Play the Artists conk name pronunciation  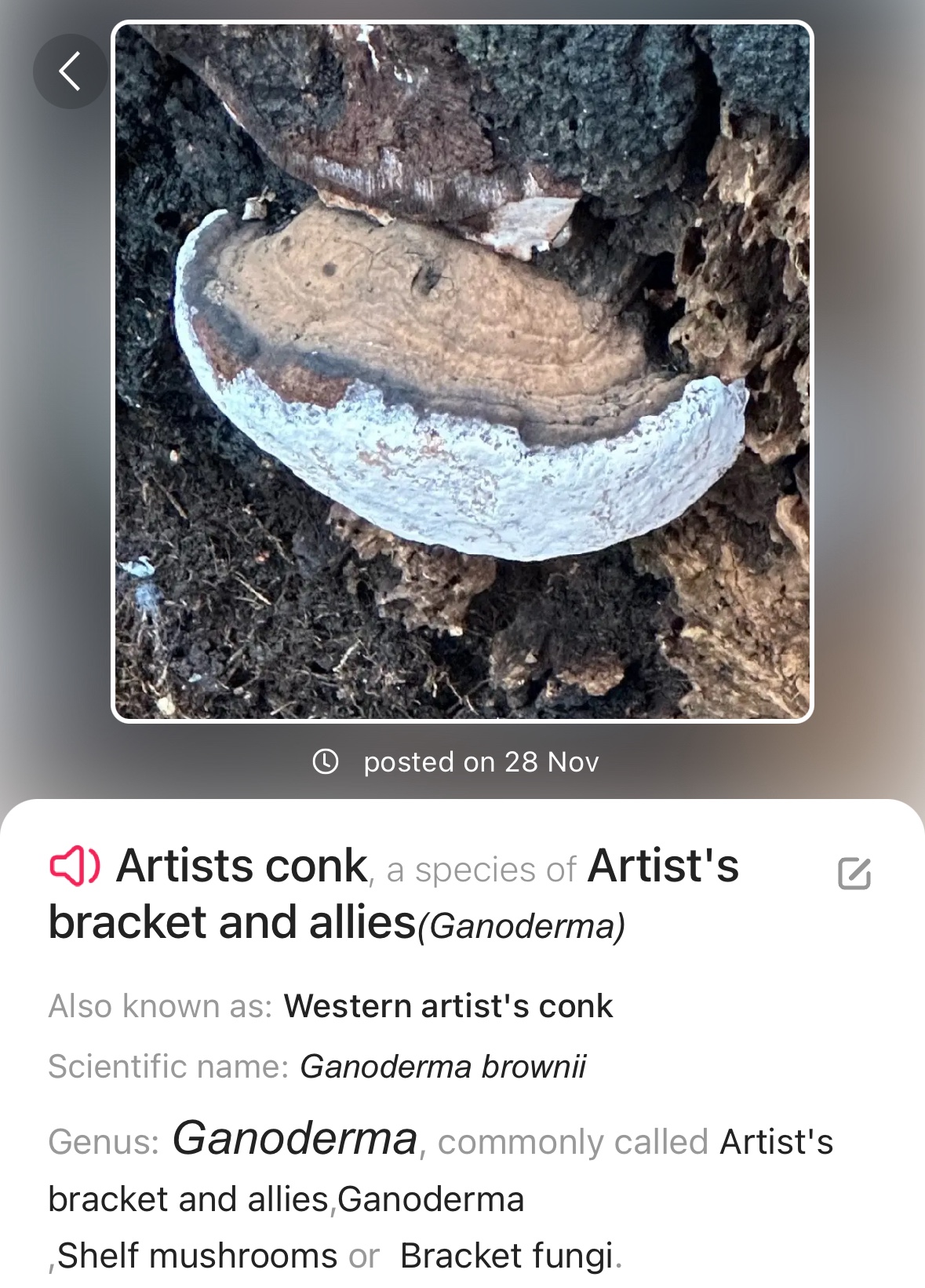(x=75, y=866)
